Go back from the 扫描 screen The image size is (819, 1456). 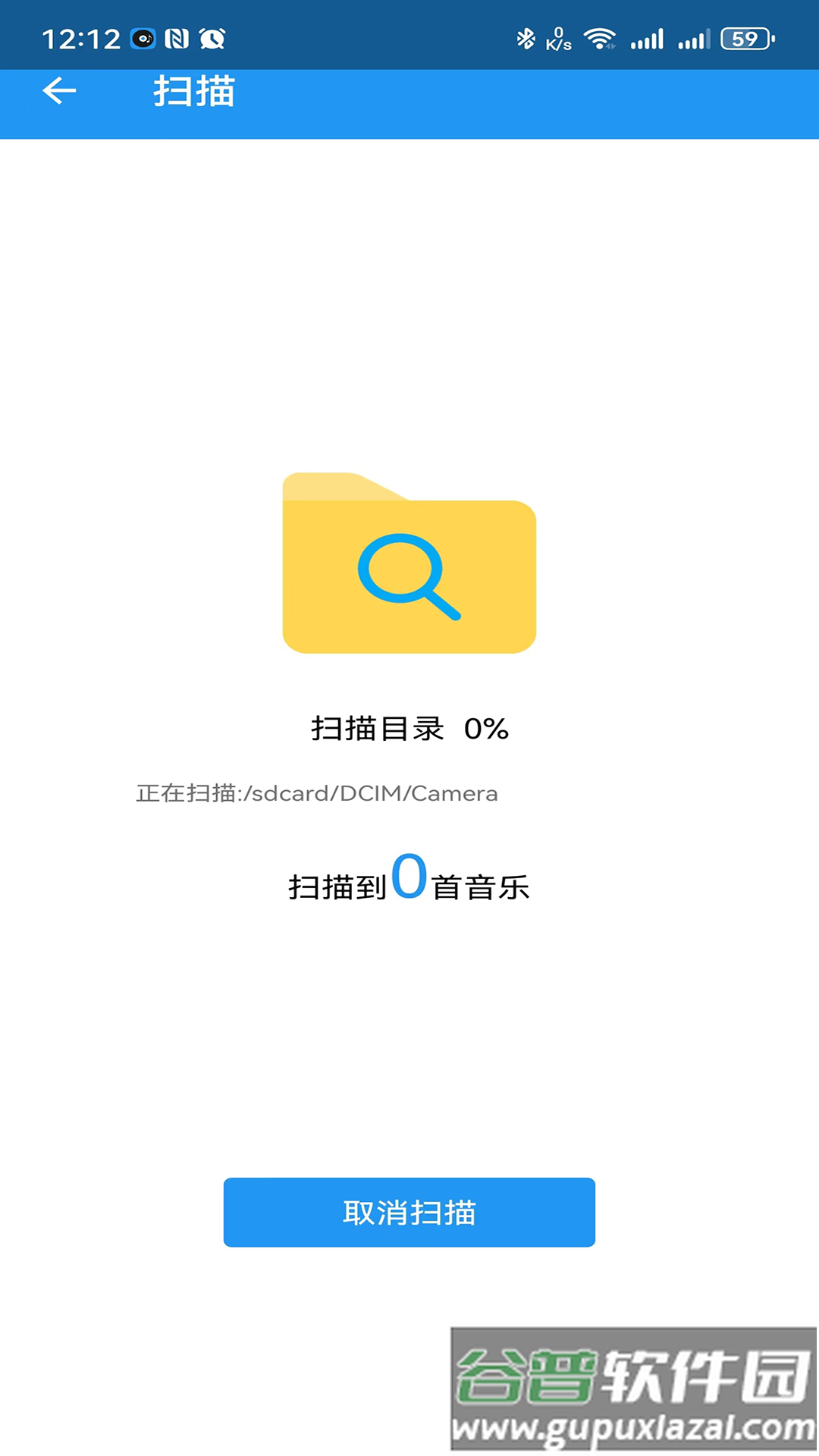[x=59, y=91]
